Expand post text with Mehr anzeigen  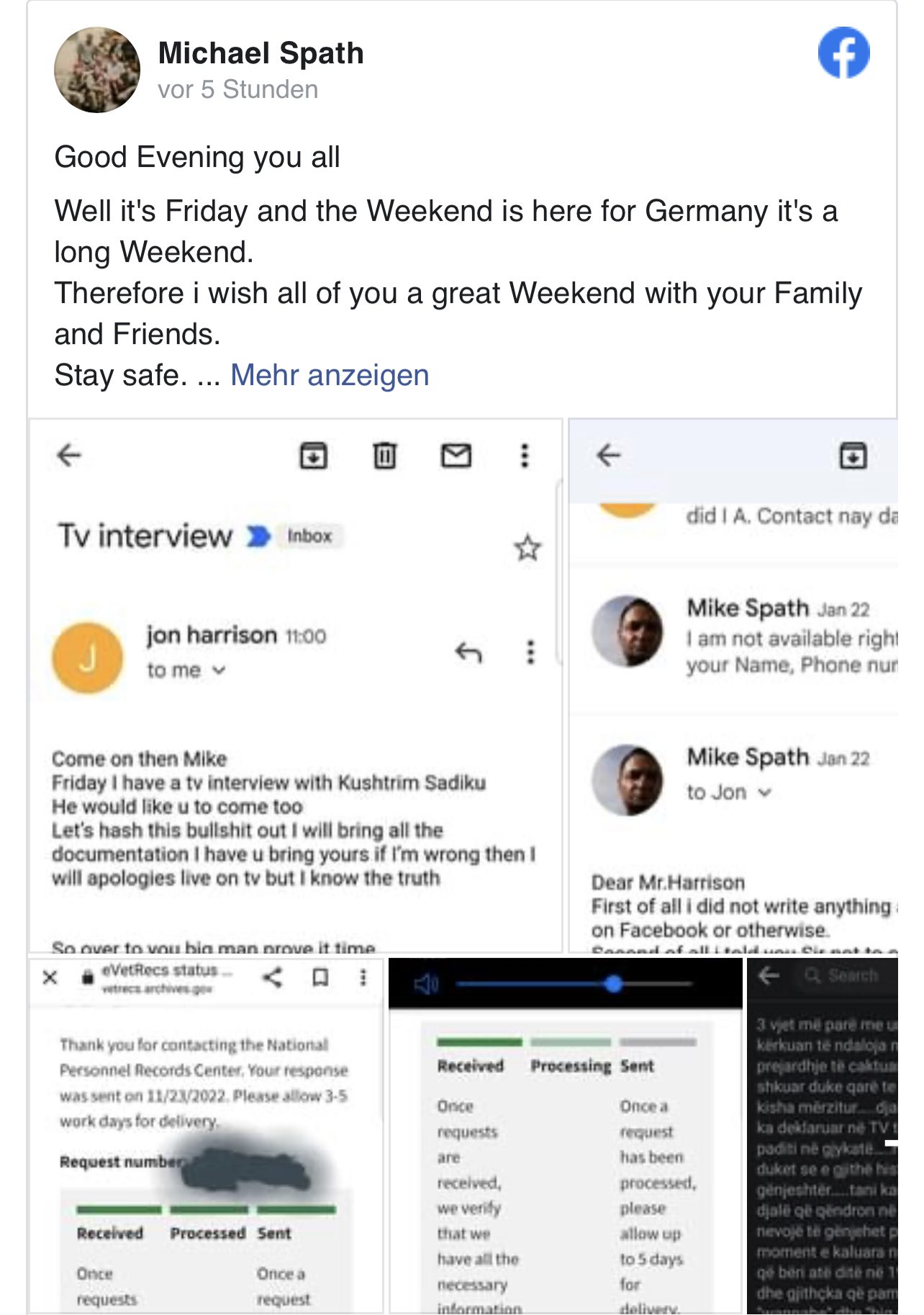(x=330, y=375)
